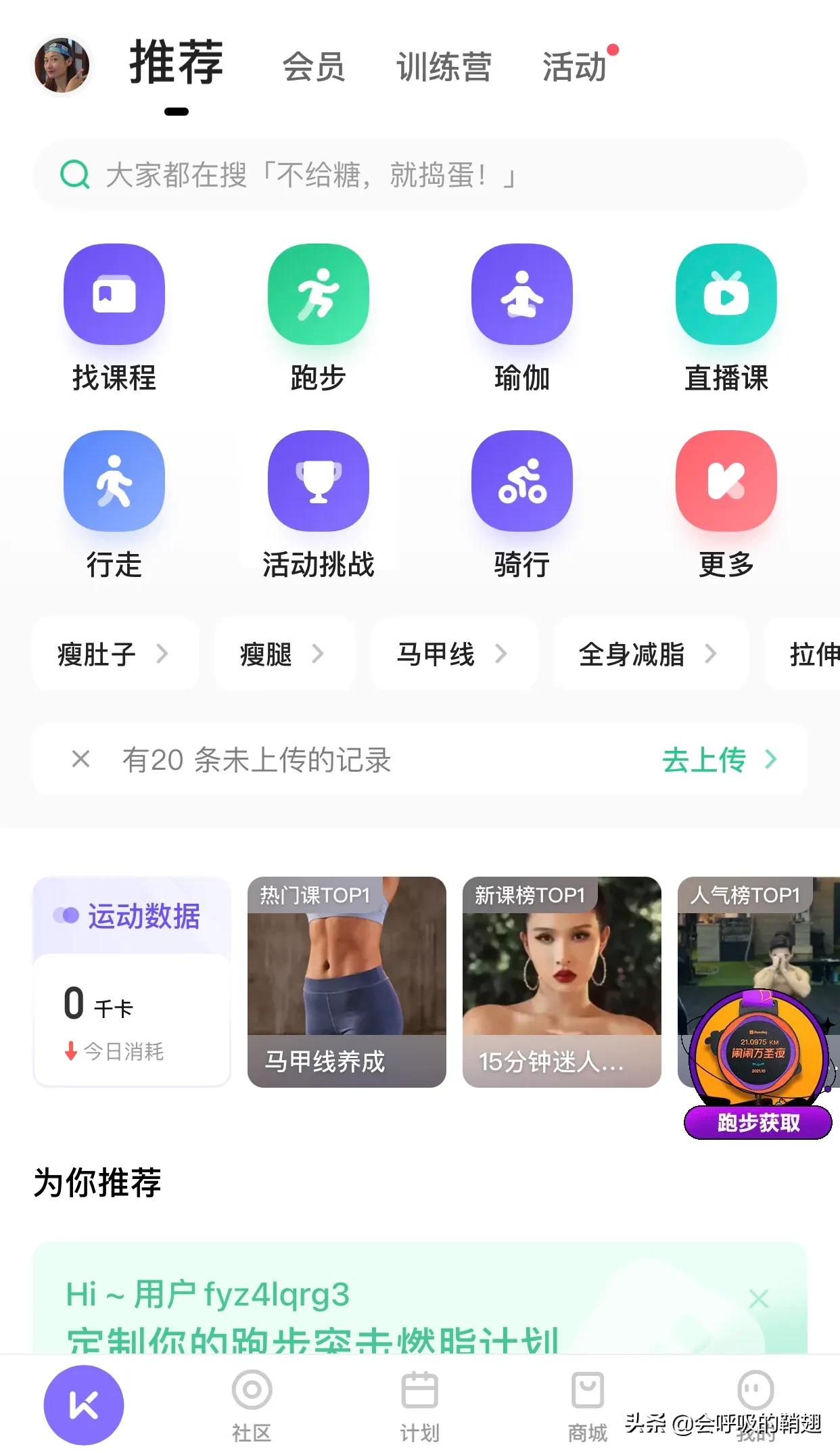
Task: Tap the 更多 (more) red K icon
Action: 726,480
